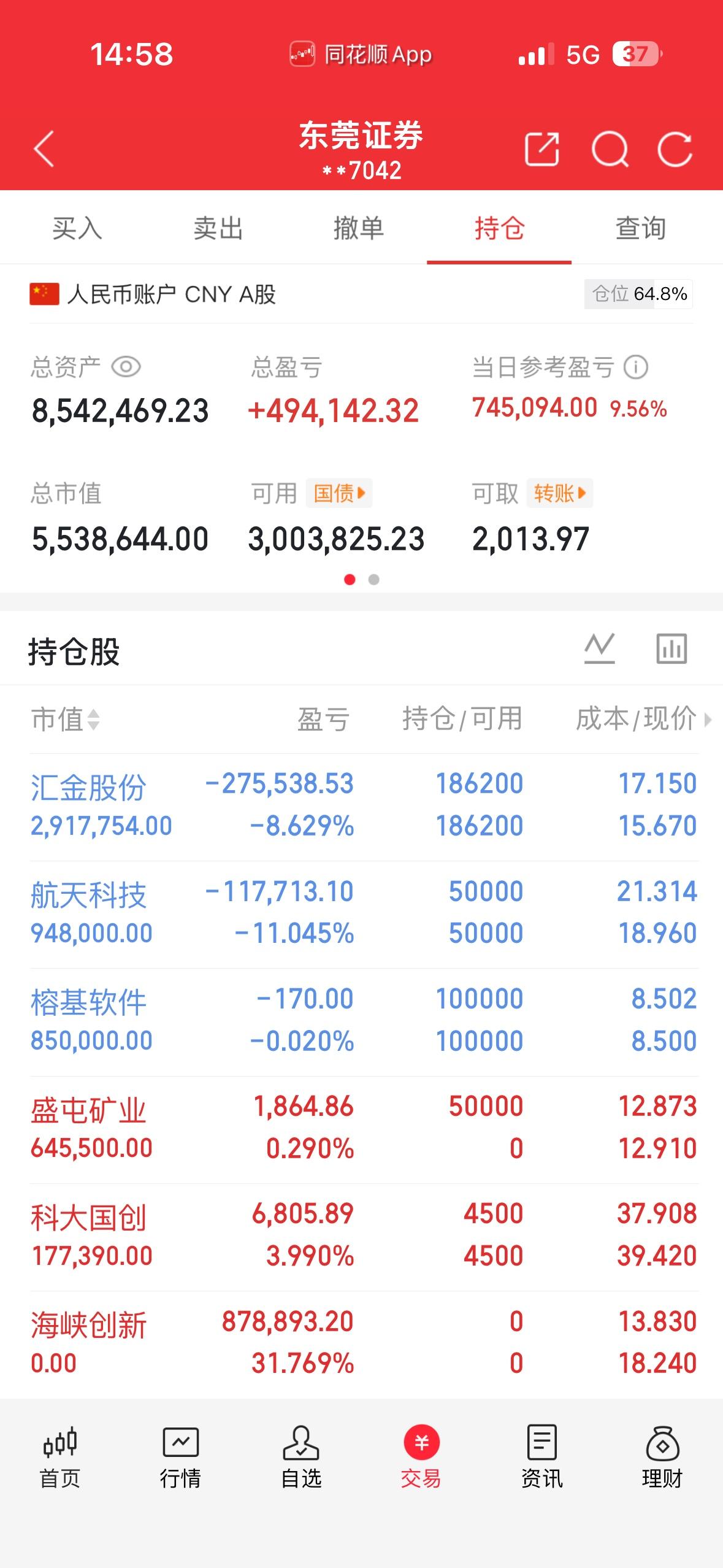Expand the 国债 options next to 可用
This screenshot has height=1568, width=723.
pos(338,493)
